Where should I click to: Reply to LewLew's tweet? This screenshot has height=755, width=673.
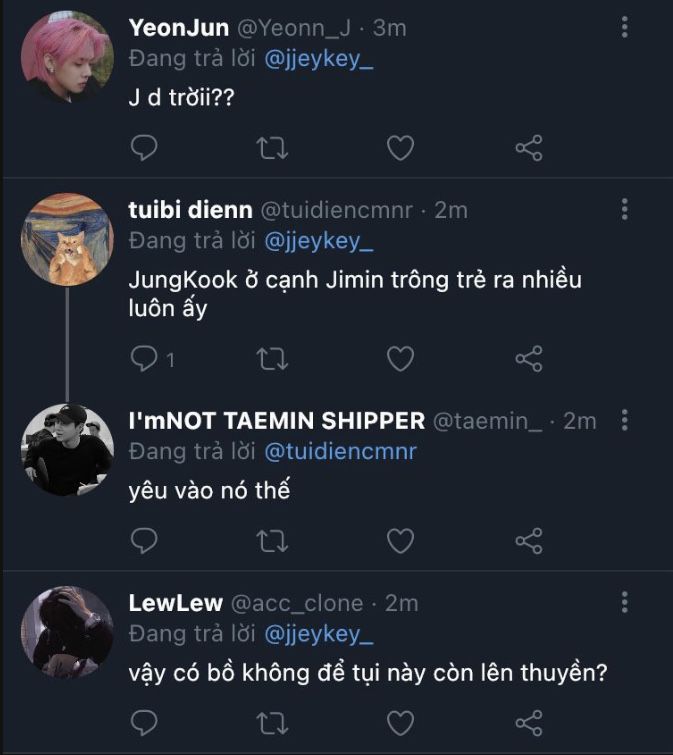click(145, 722)
